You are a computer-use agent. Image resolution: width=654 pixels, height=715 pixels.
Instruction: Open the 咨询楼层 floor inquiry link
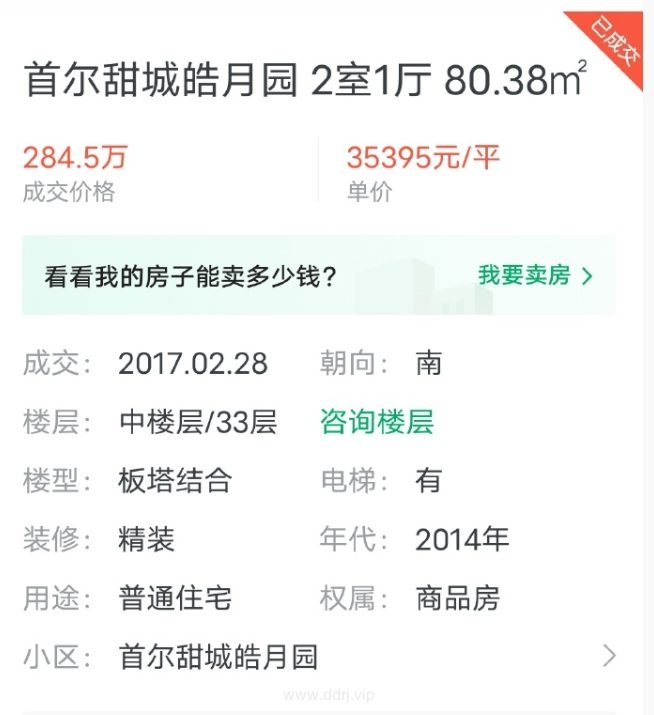377,422
